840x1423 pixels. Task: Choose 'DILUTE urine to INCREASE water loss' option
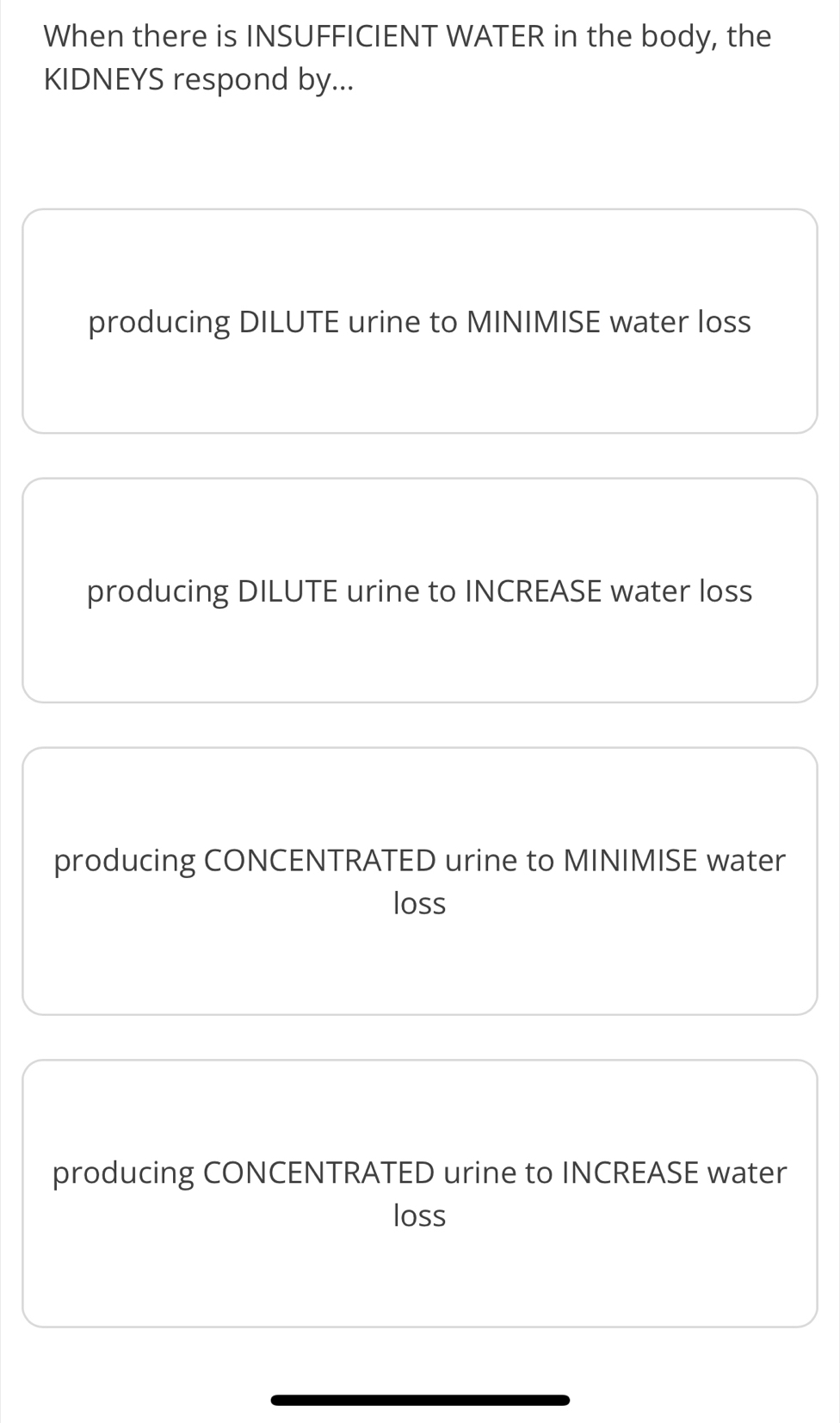pos(420,591)
